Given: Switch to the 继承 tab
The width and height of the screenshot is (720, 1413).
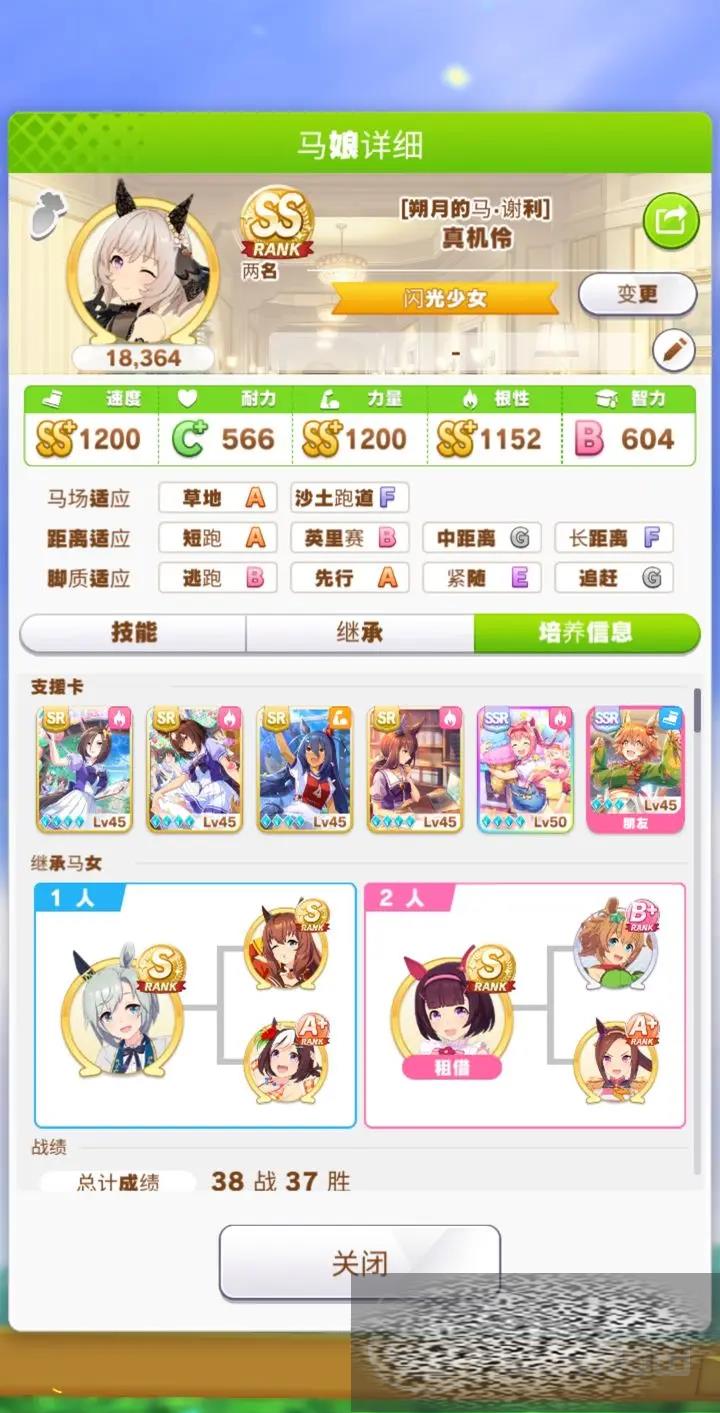Looking at the screenshot, I should click(x=360, y=634).
